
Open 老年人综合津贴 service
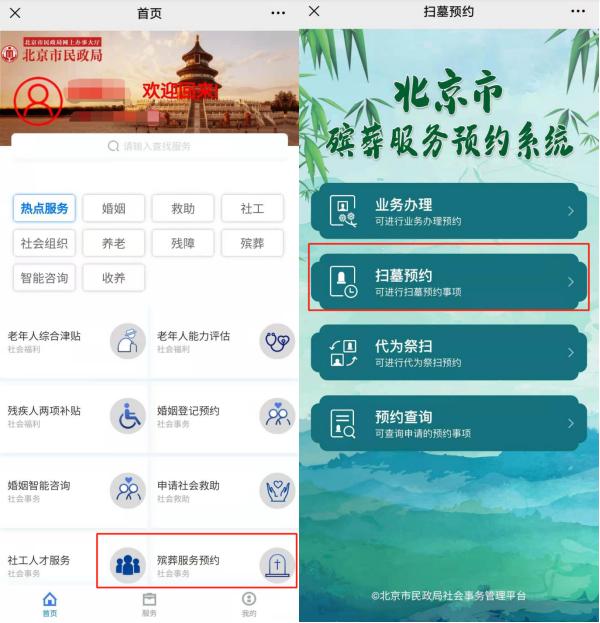75,341
